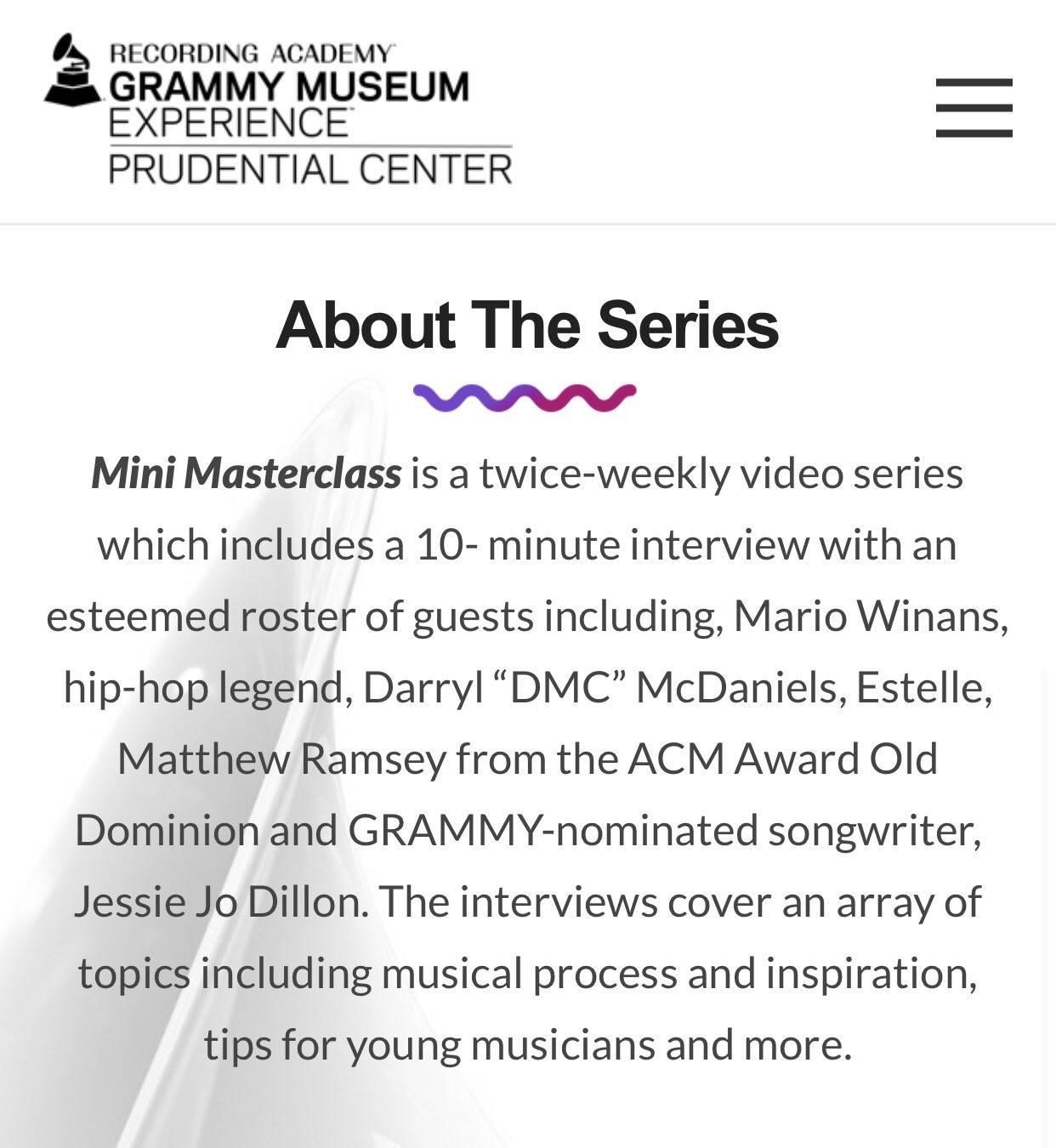Open the hamburger navigation menu
The width and height of the screenshot is (1056, 1148).
tap(974, 108)
